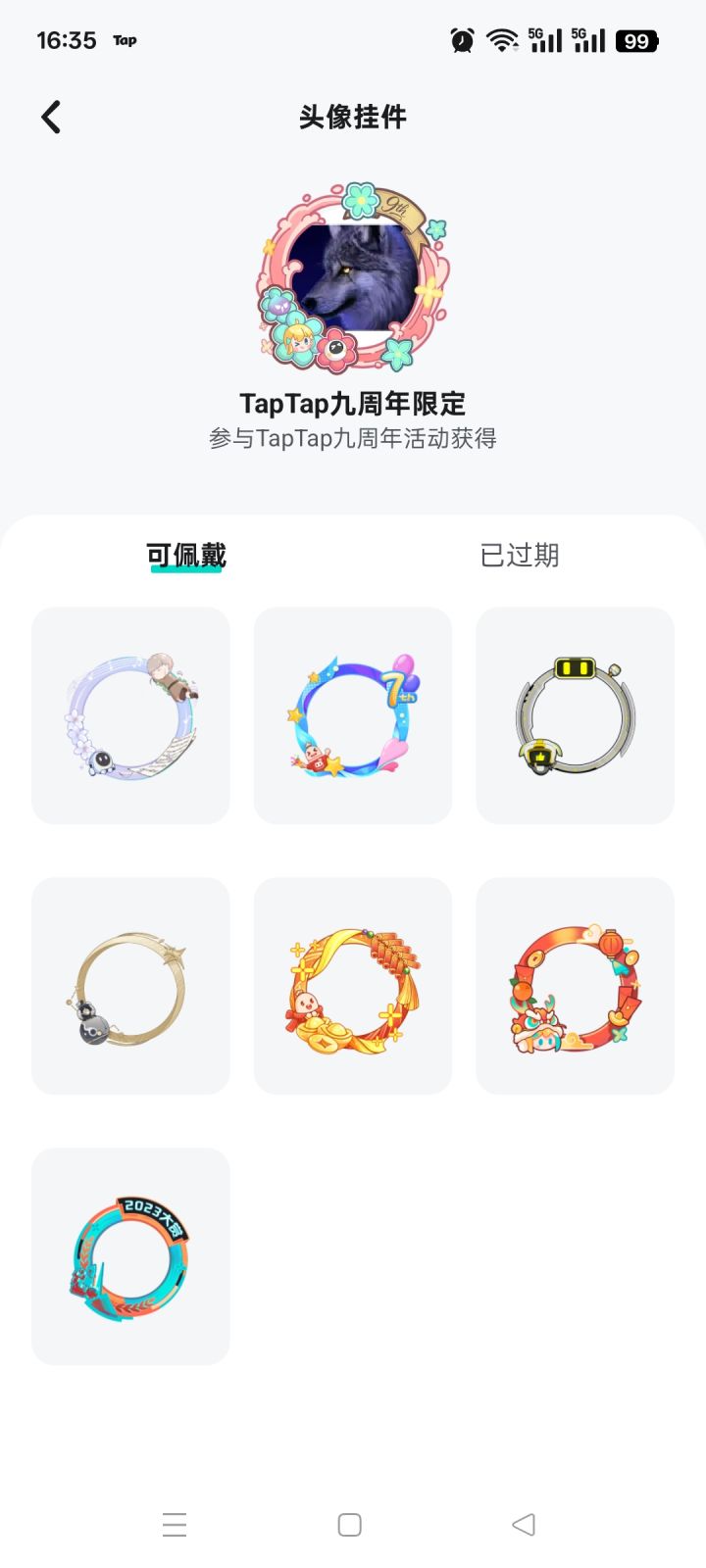706x1568 pixels.
Task: Select the black and yellow robot ring frame
Action: click(x=575, y=715)
